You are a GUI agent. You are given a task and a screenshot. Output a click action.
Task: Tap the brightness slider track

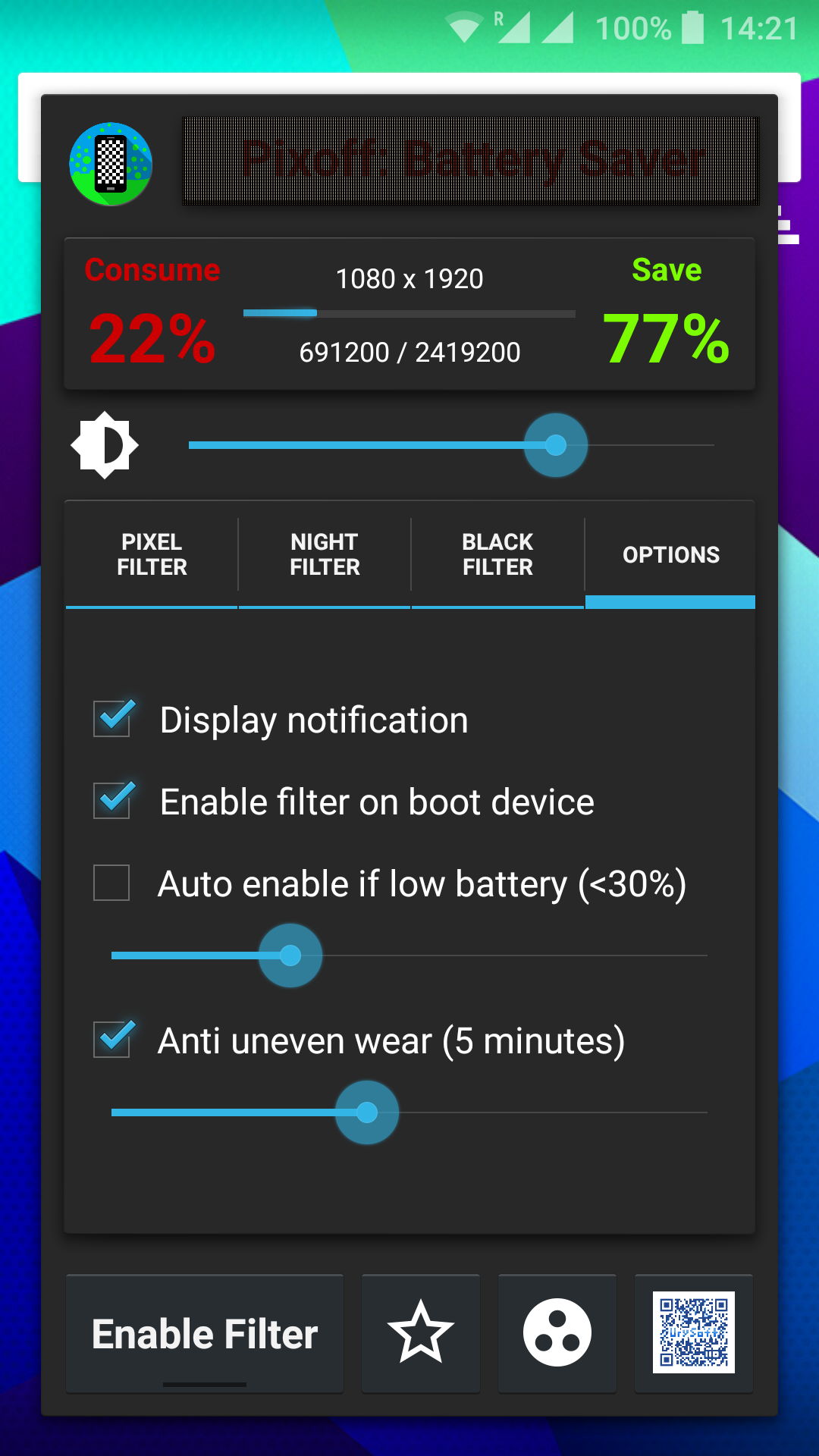click(x=451, y=445)
